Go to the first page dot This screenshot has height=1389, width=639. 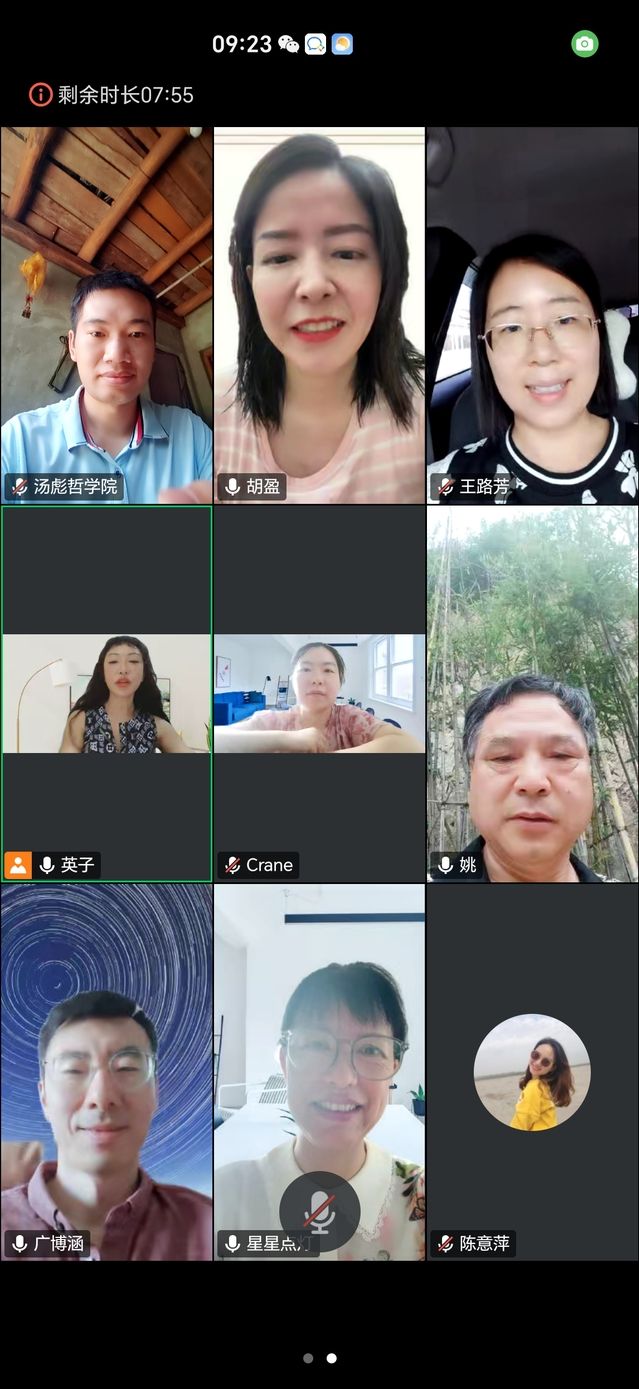tap(308, 1358)
